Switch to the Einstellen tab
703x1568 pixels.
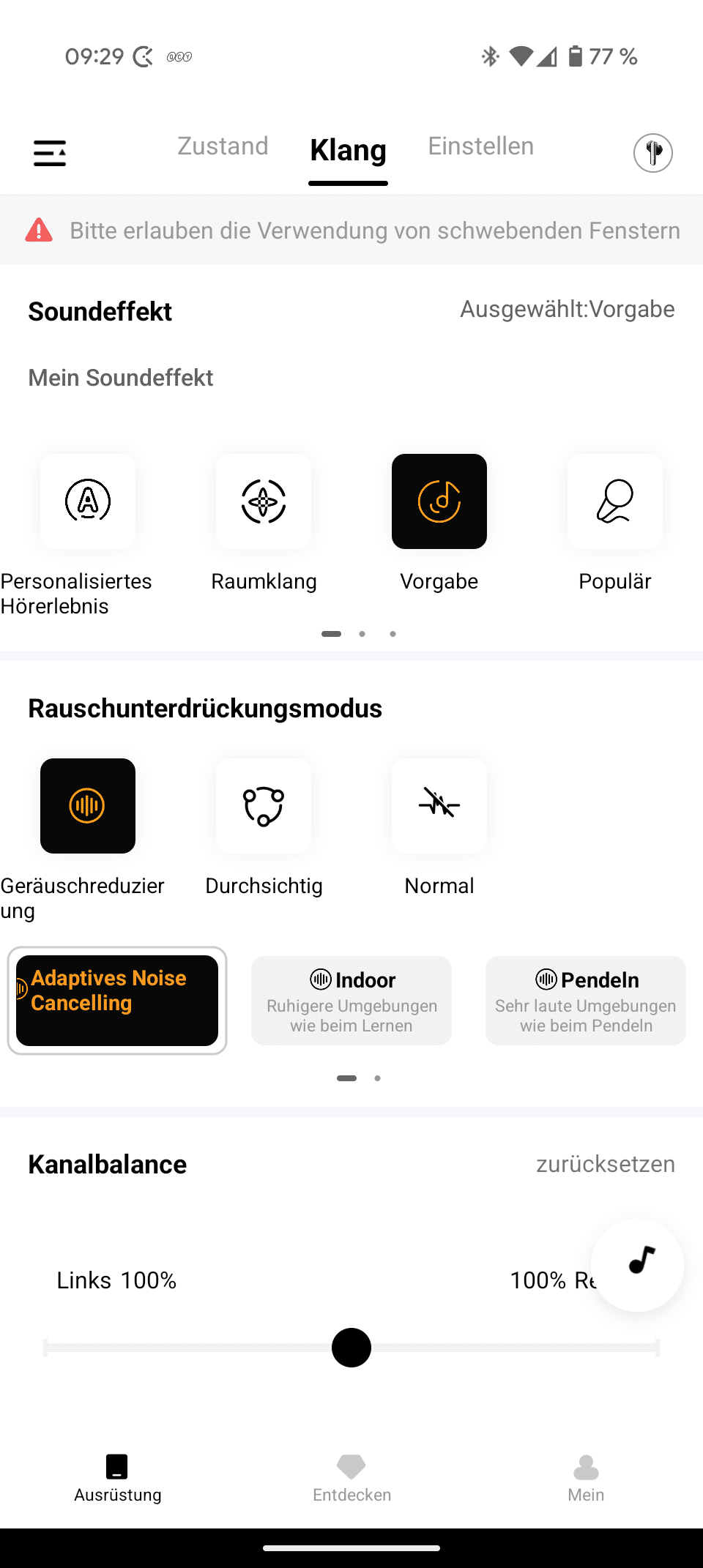point(480,146)
